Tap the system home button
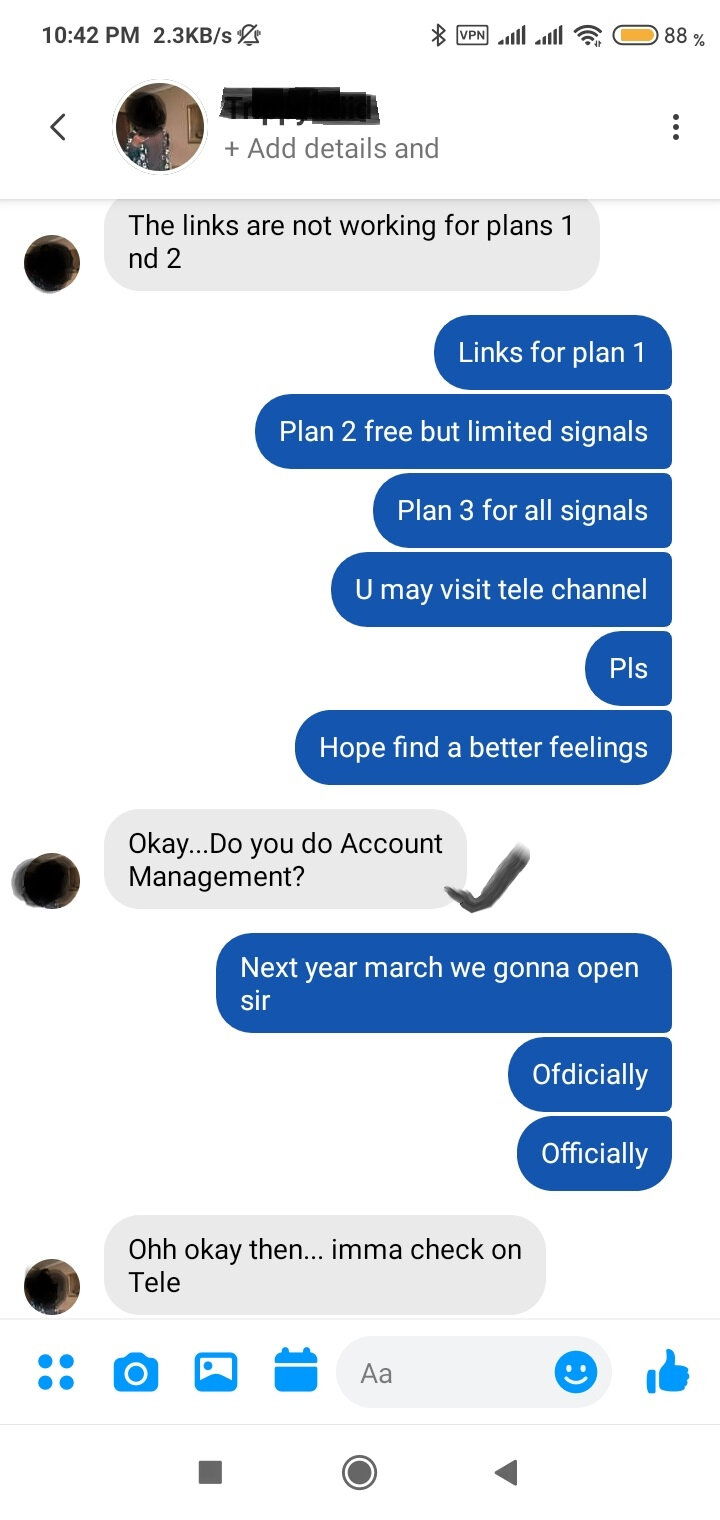This screenshot has height=1520, width=720. coord(359,1472)
